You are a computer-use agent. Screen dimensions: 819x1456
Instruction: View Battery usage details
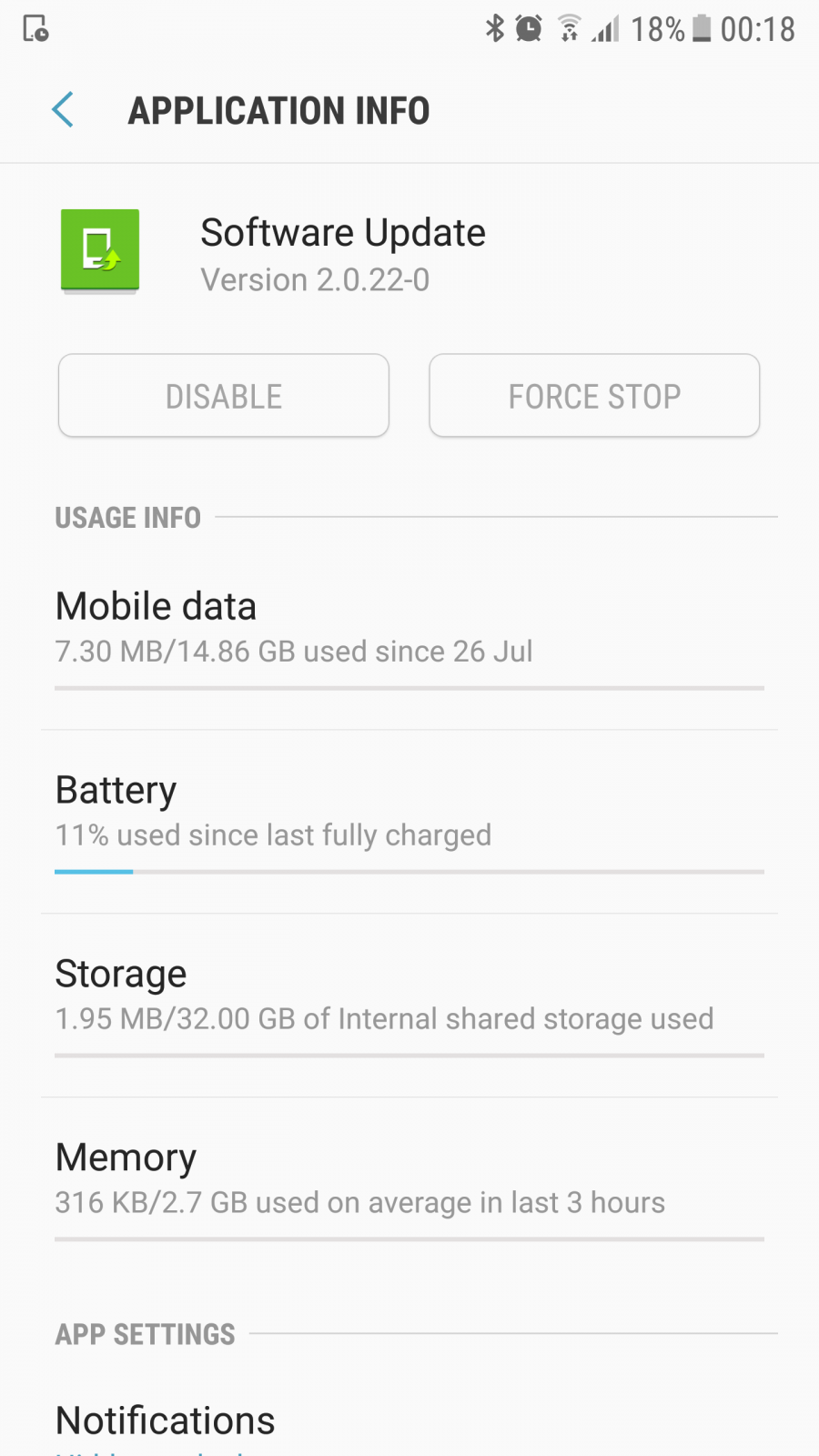(x=409, y=822)
